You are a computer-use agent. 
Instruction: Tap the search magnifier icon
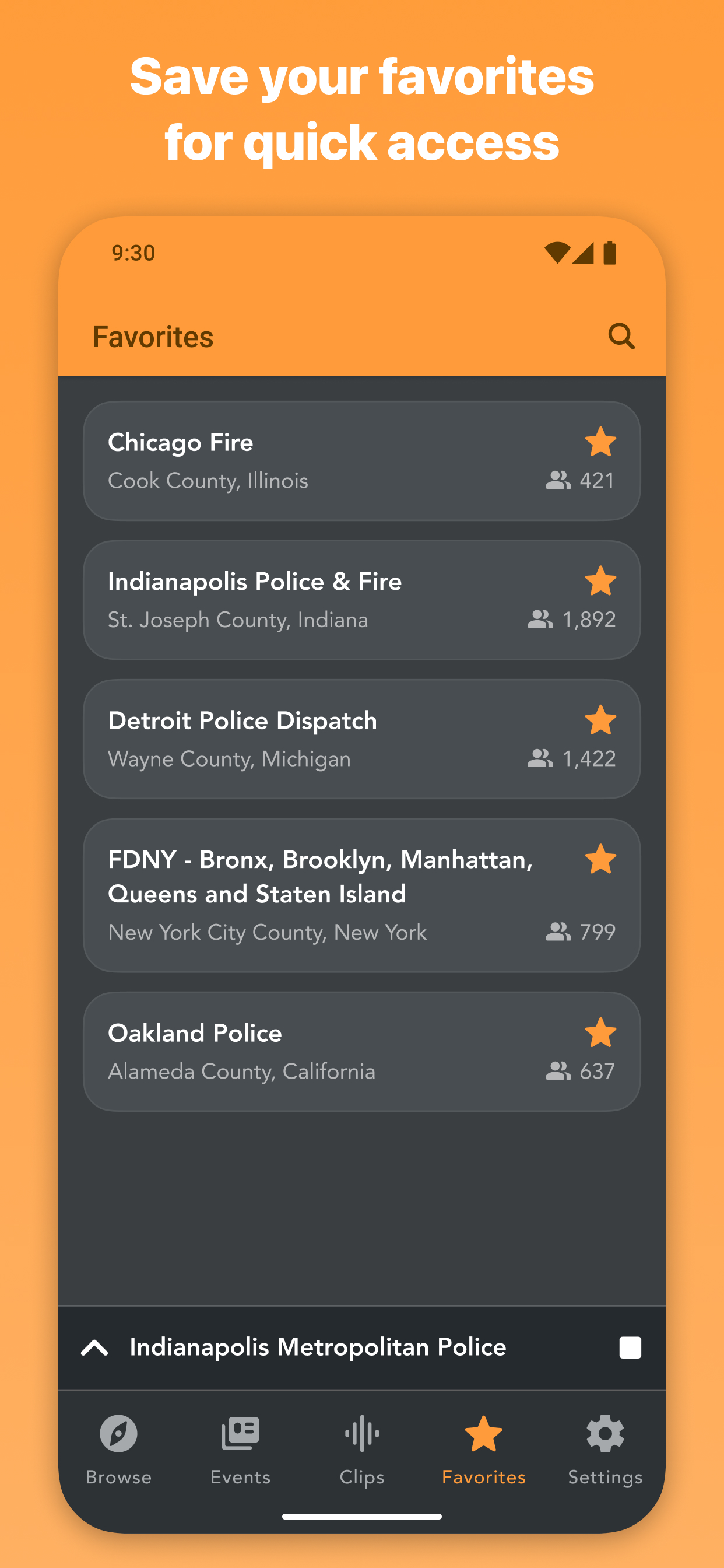click(x=622, y=336)
